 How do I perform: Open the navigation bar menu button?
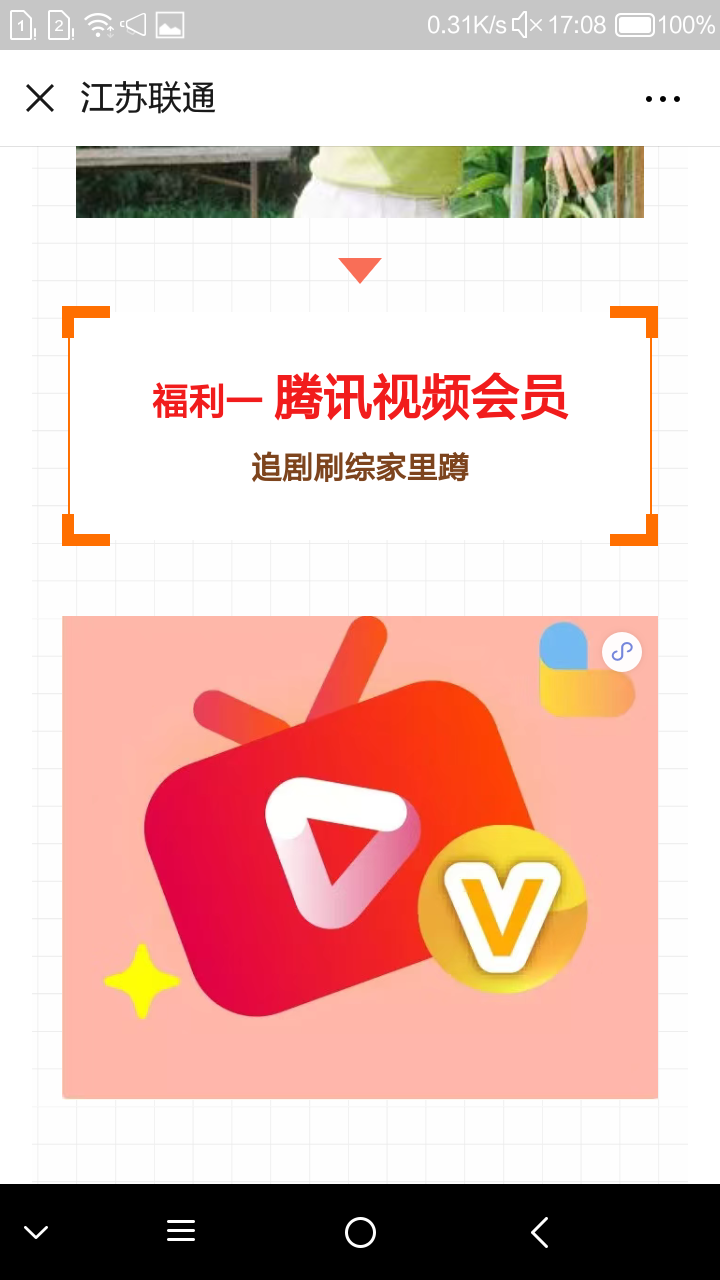click(181, 1232)
